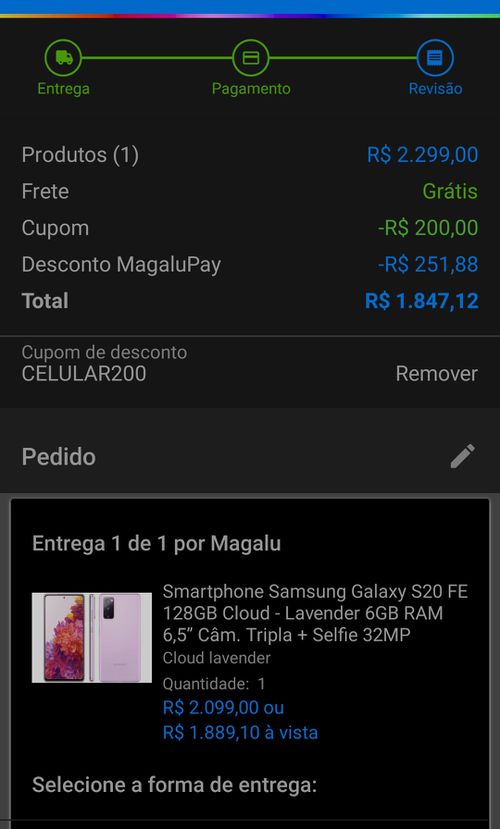The height and width of the screenshot is (829, 500).
Task: Remove the CELULAR200 coupon
Action: (437, 374)
